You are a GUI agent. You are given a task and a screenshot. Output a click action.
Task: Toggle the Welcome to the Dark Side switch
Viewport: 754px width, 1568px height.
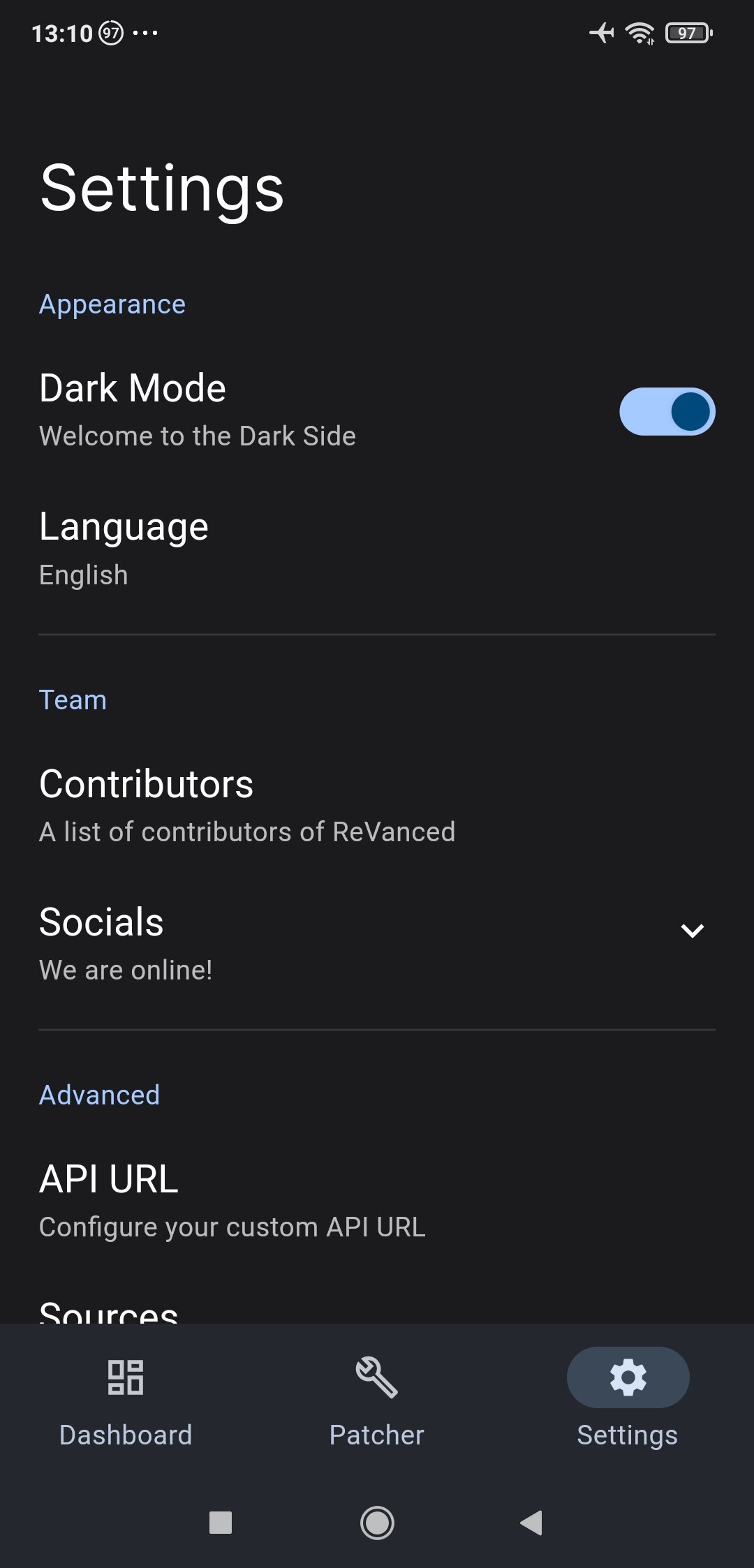[x=667, y=411]
